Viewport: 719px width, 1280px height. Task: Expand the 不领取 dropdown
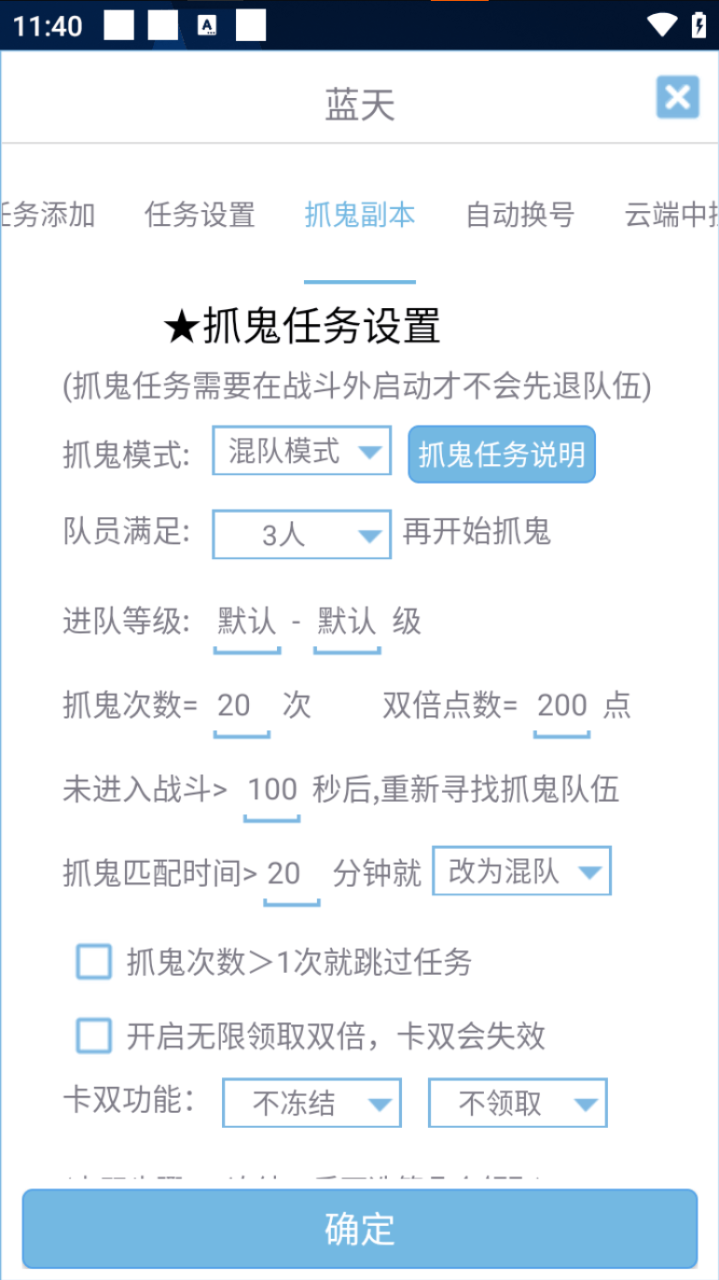pos(517,1103)
